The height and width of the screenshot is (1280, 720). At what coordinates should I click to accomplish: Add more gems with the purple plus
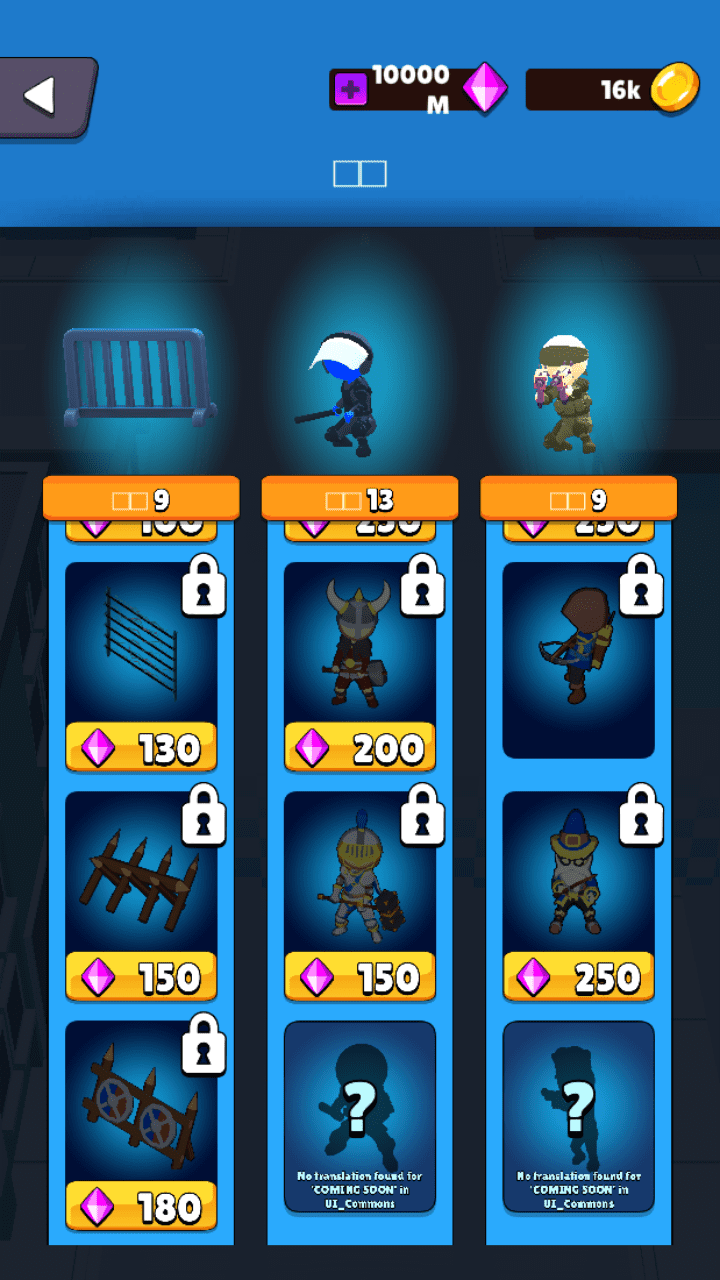[x=350, y=91]
